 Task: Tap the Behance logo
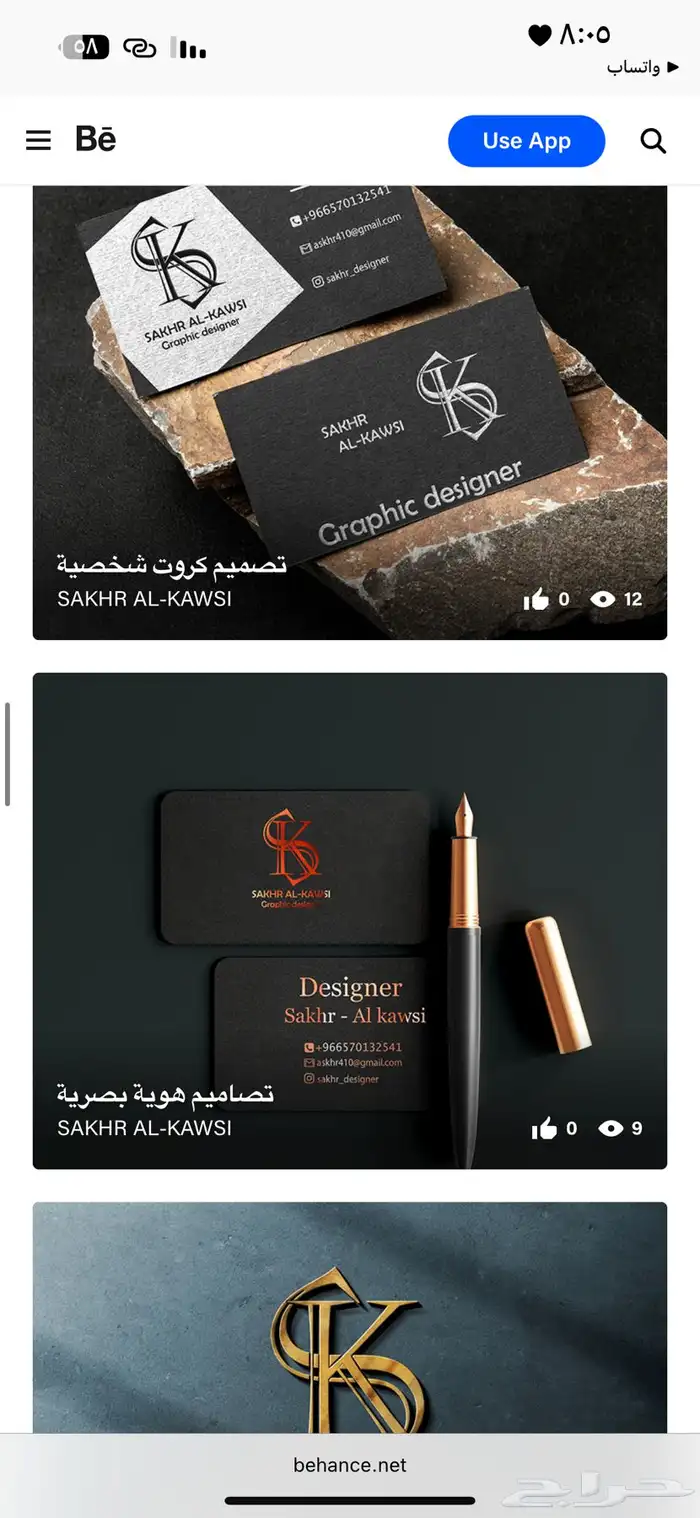[x=96, y=139]
